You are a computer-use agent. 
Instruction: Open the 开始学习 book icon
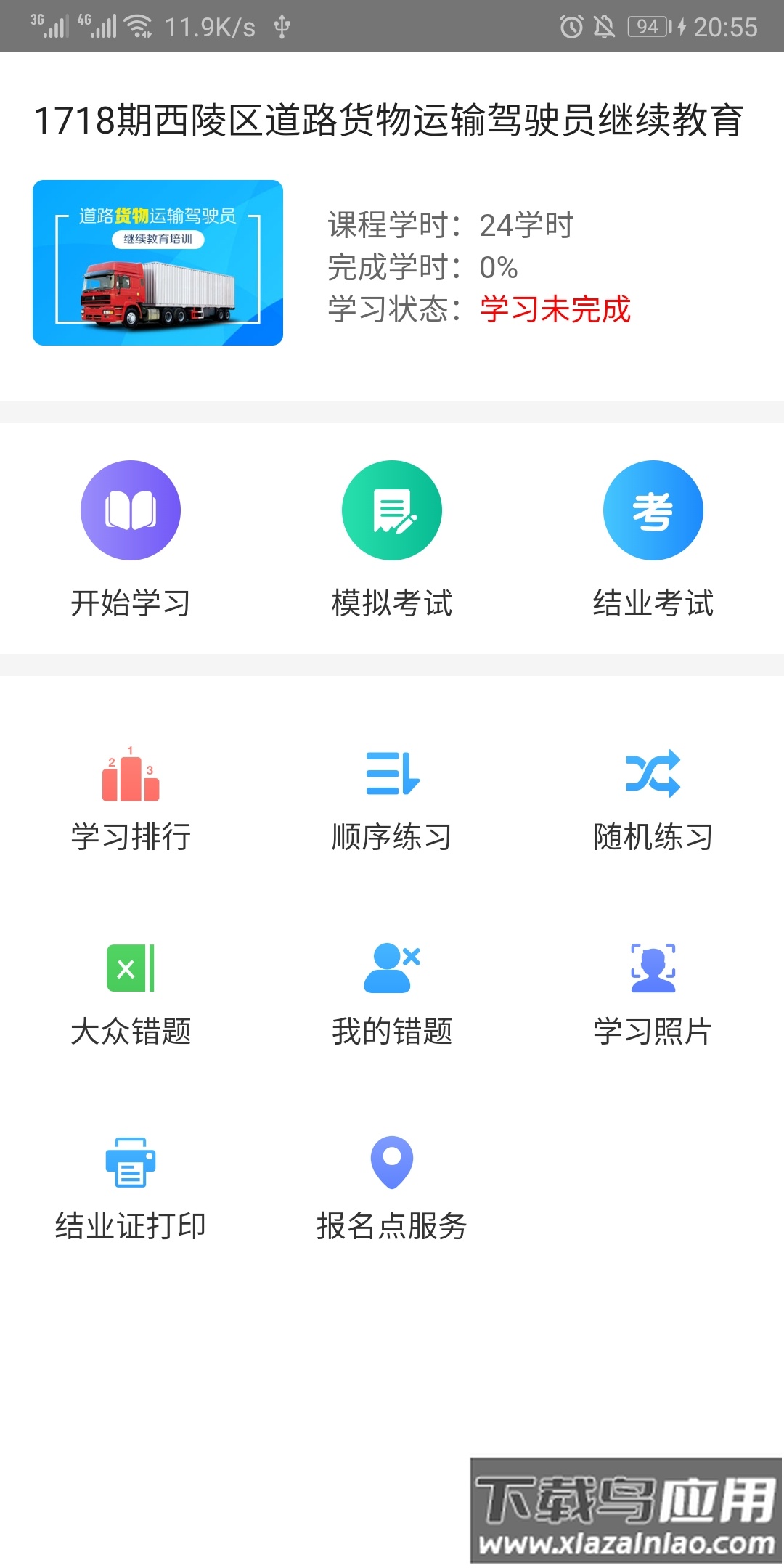(131, 510)
